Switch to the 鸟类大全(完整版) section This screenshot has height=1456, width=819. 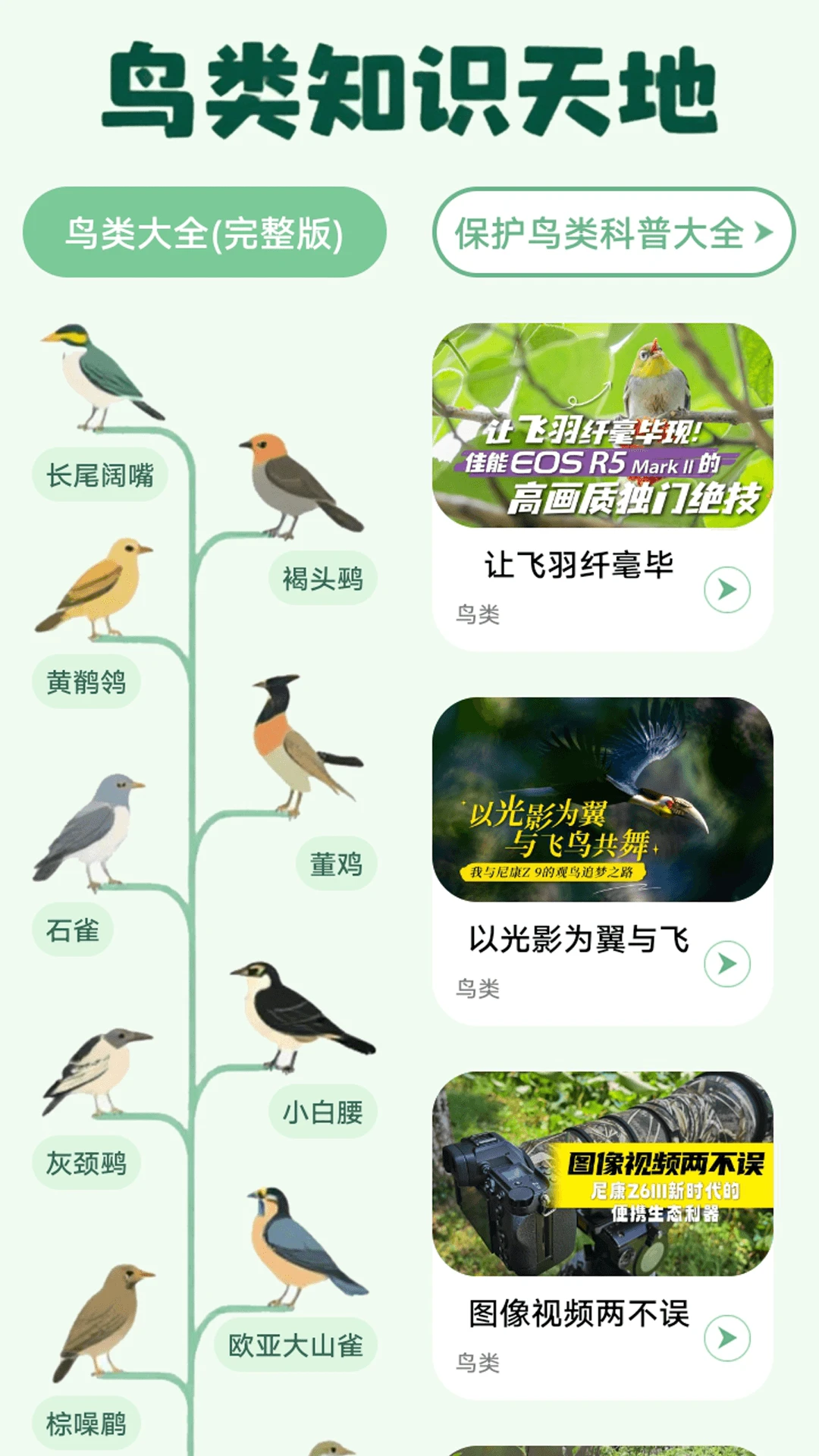point(206,231)
